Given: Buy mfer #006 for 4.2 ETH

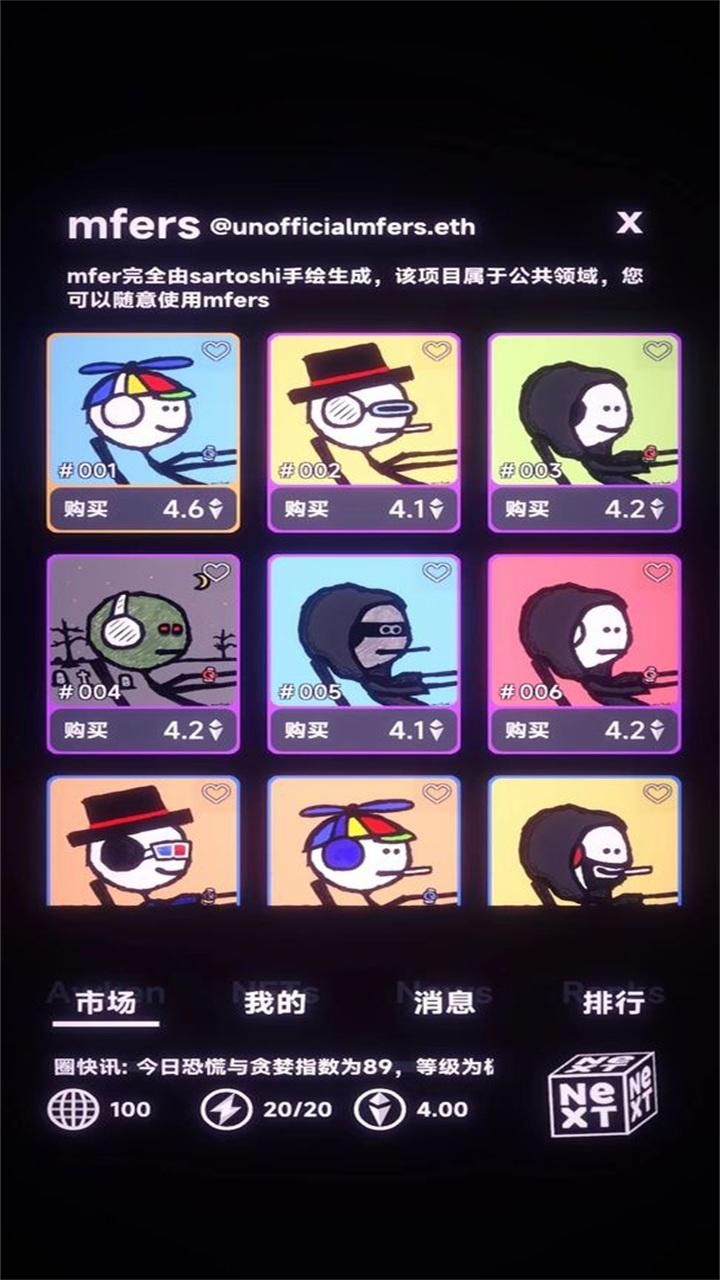Looking at the screenshot, I should [x=585, y=730].
